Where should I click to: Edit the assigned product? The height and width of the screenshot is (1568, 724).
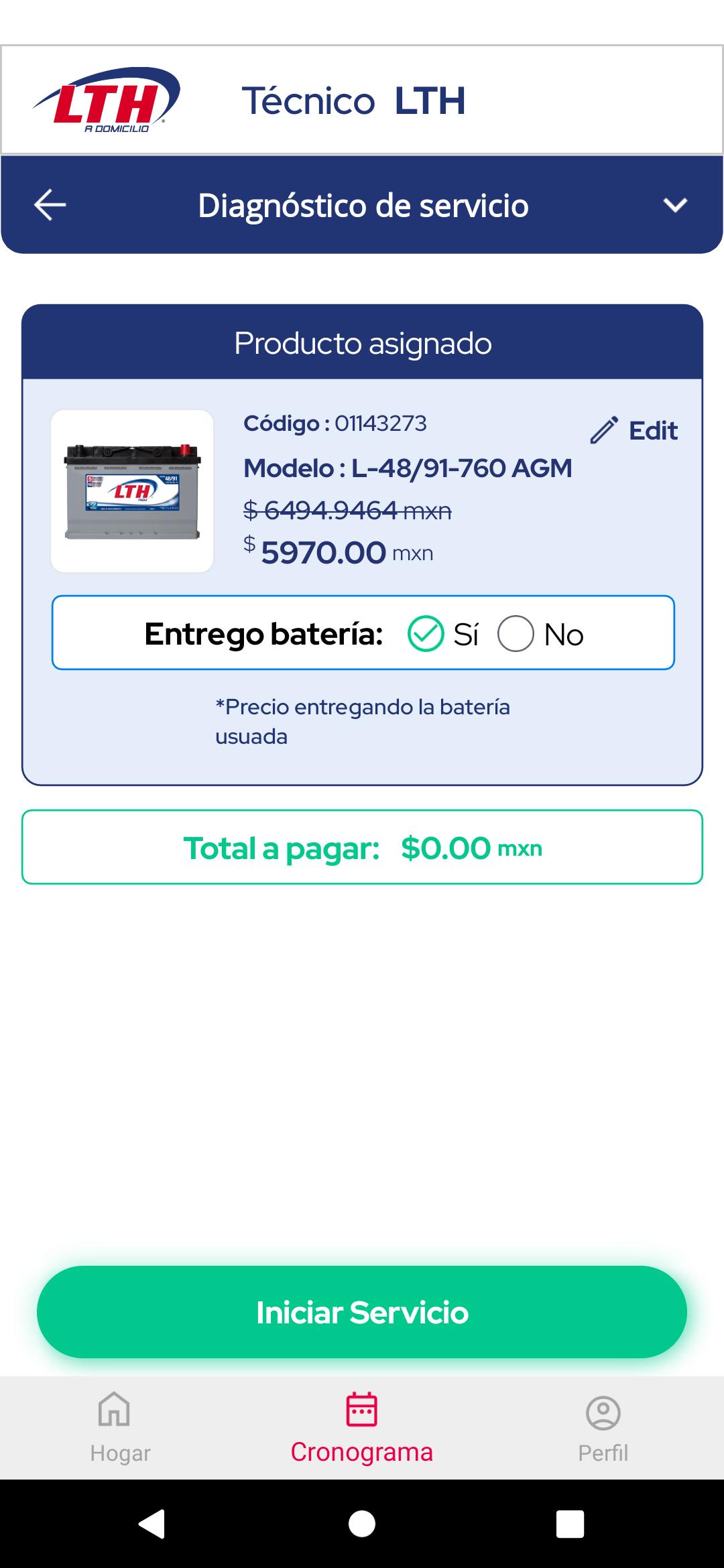(633, 431)
